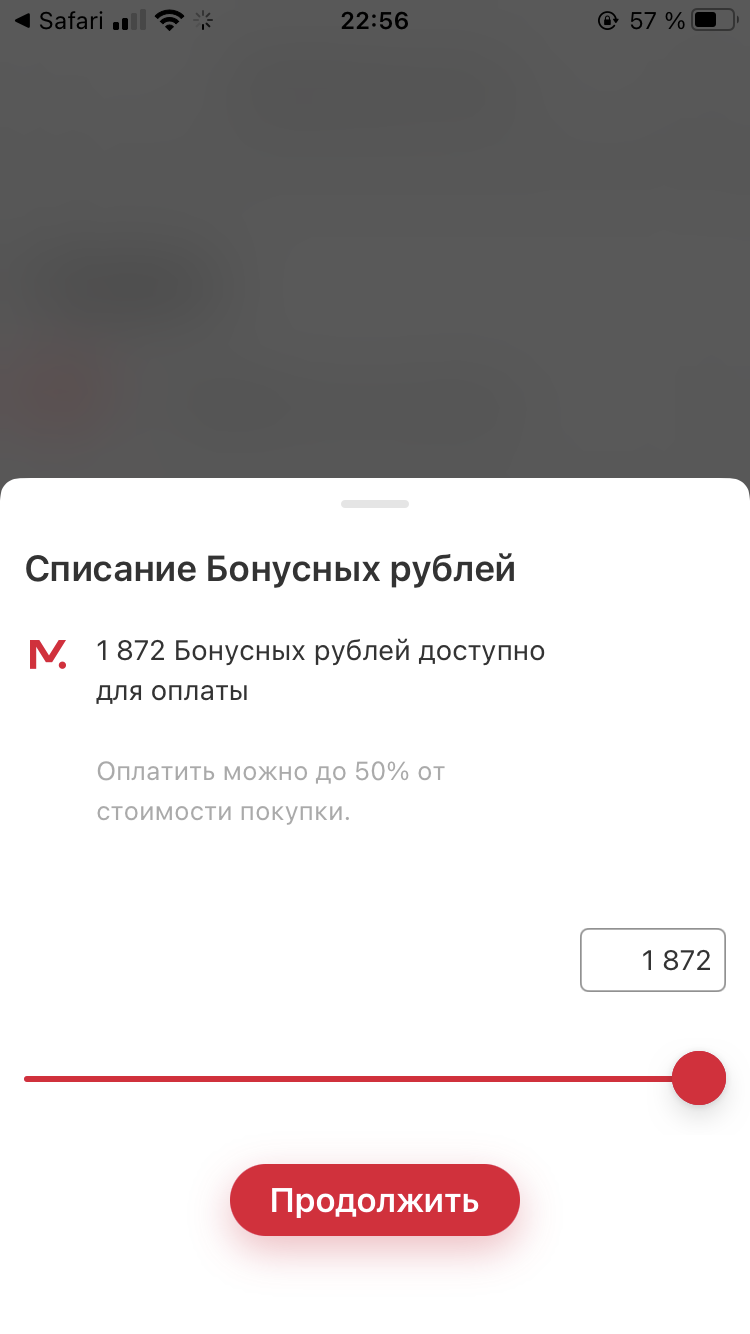Tap the sheet's grab handle
This screenshot has width=750, height=1334.
coord(375,504)
